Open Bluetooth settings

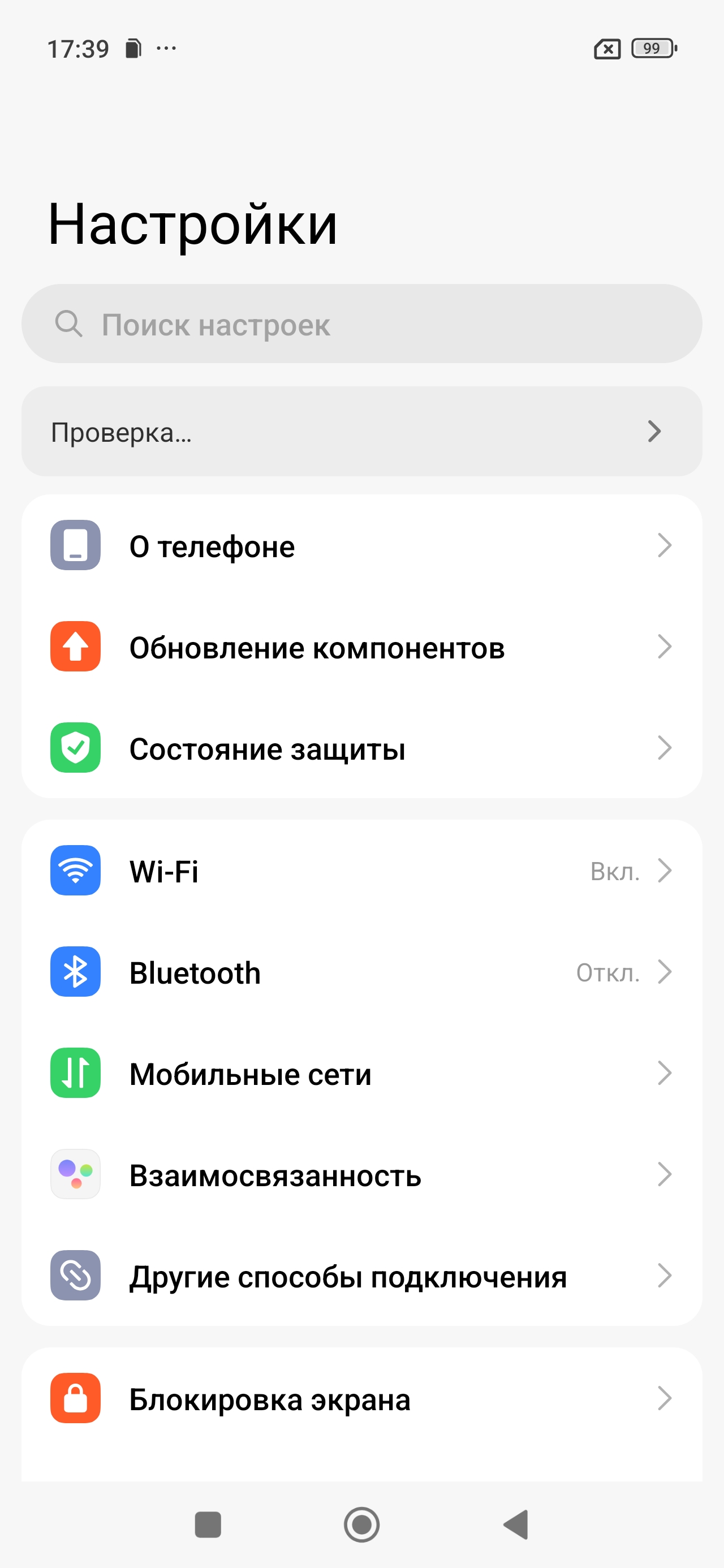point(361,972)
